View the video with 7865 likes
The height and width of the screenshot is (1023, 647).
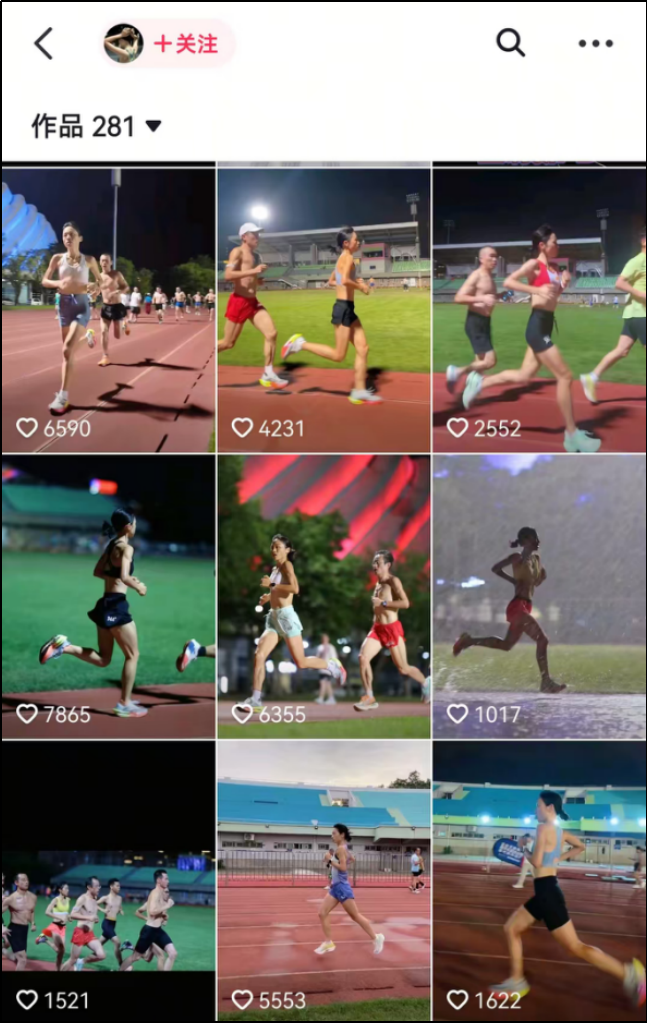pos(108,596)
